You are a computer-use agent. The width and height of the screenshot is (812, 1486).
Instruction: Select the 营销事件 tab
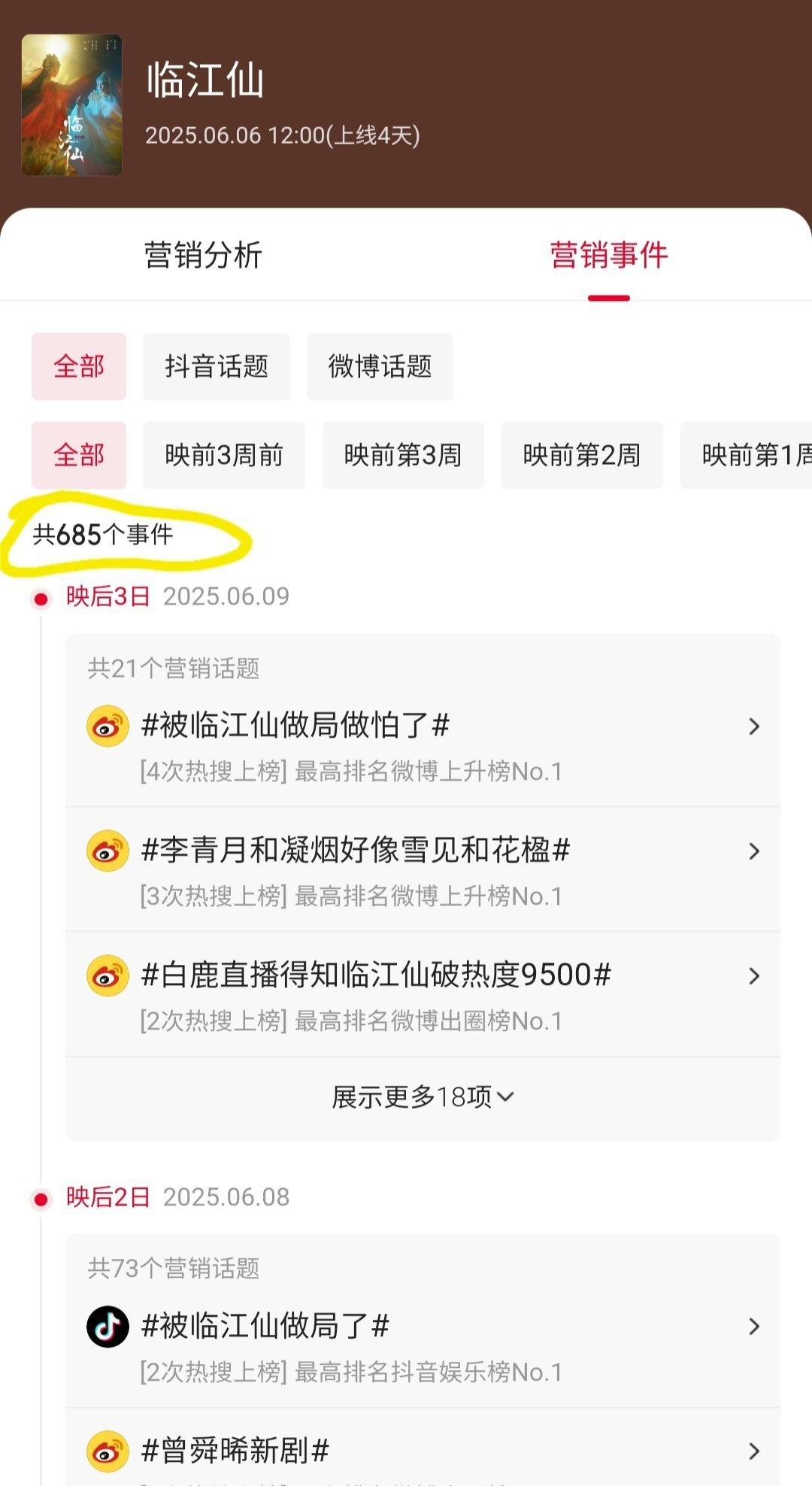(x=609, y=255)
